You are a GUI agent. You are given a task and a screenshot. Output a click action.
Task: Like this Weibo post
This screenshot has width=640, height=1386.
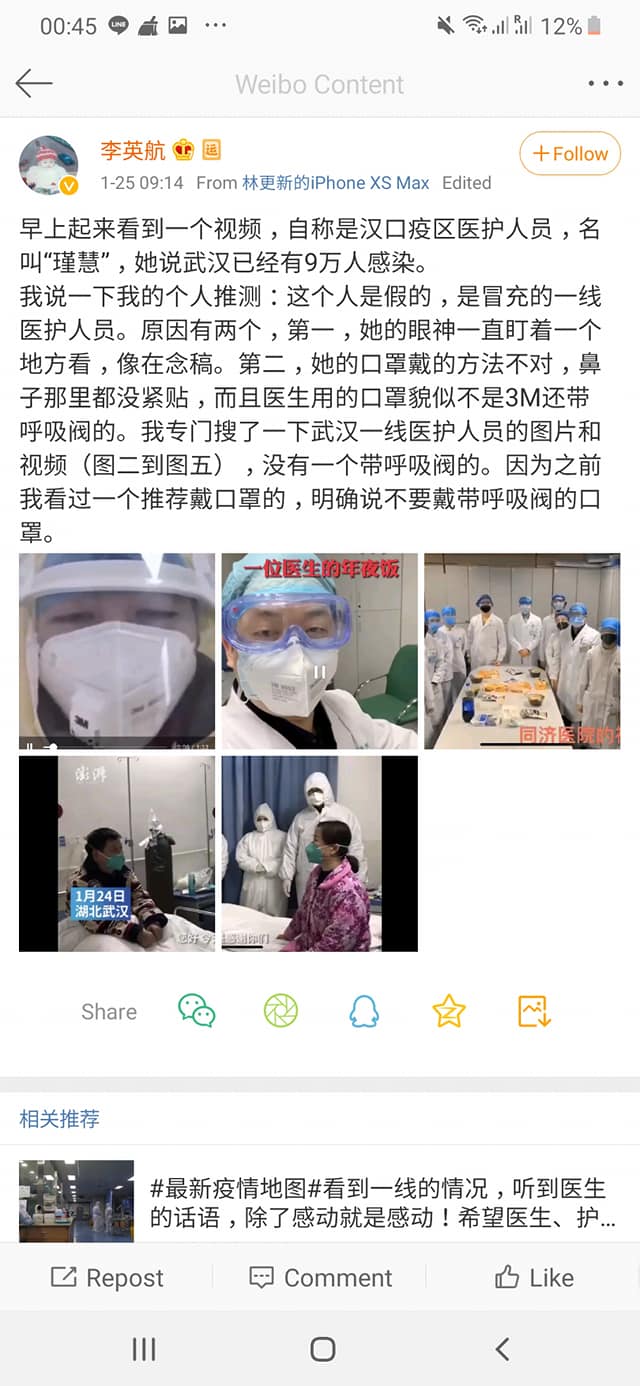click(x=534, y=1278)
